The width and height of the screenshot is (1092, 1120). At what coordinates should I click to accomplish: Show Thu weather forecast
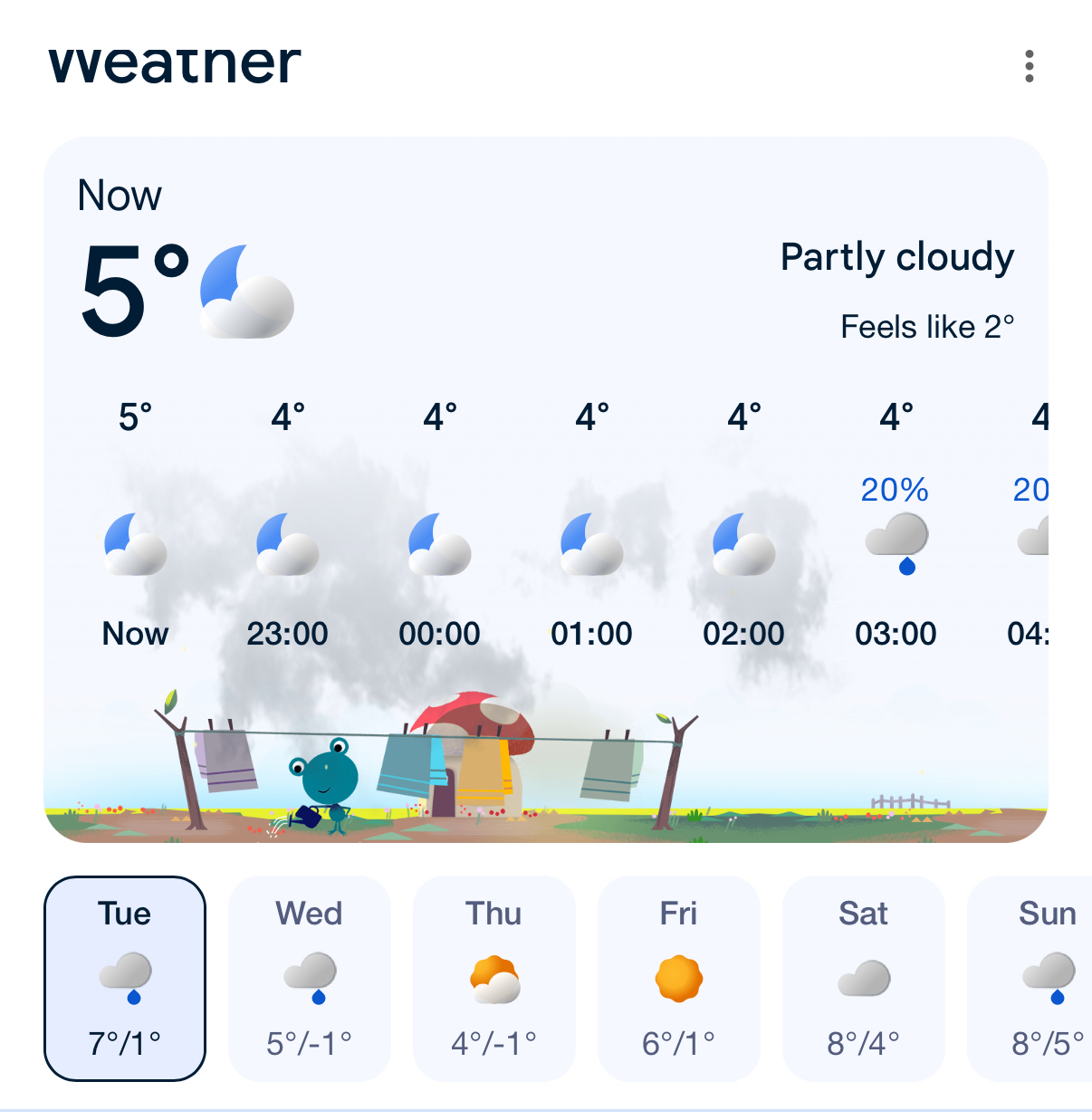494,978
